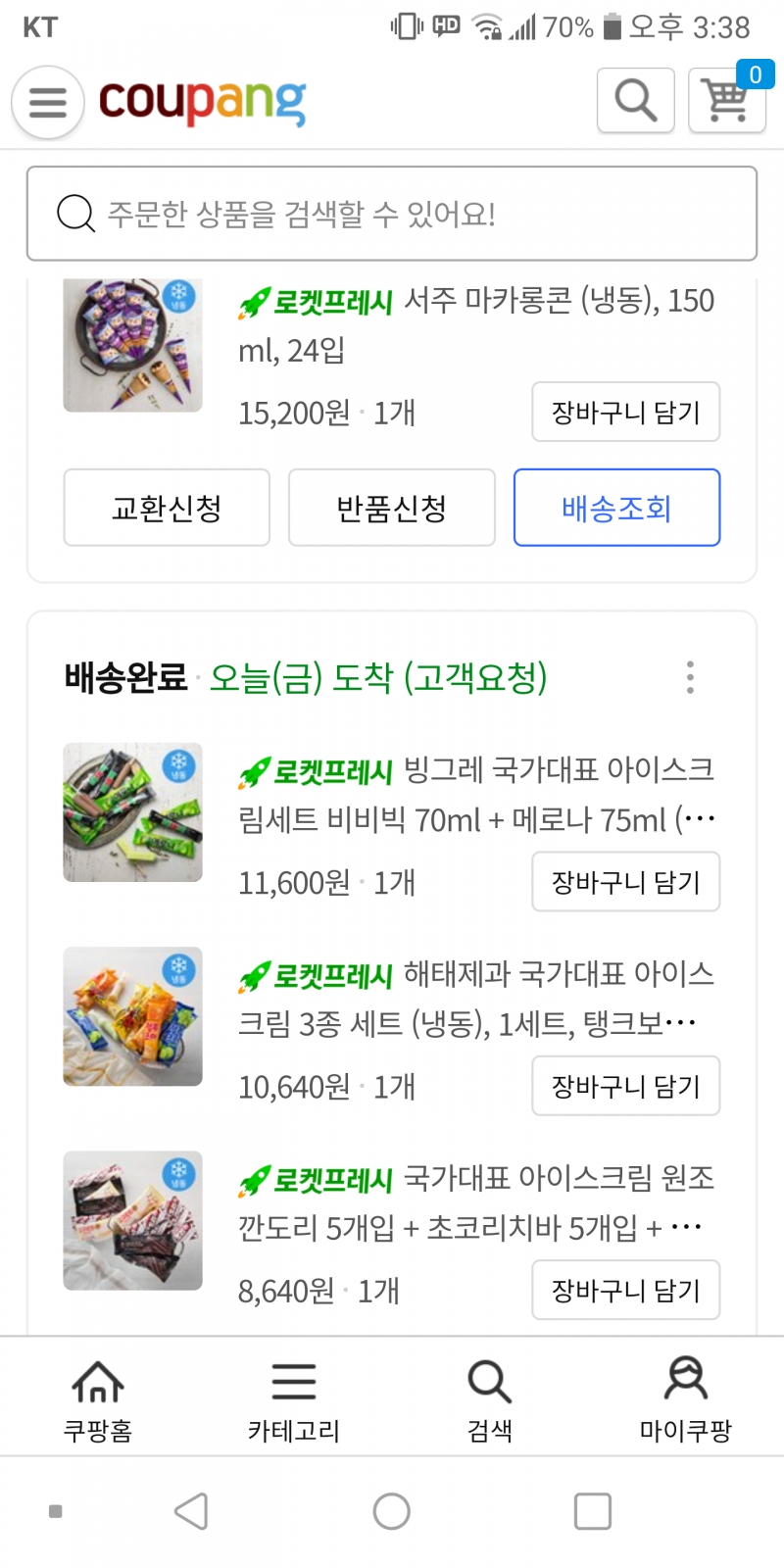Switch to the 마이쿠팡 tab
784x1568 pixels.
(x=685, y=1399)
